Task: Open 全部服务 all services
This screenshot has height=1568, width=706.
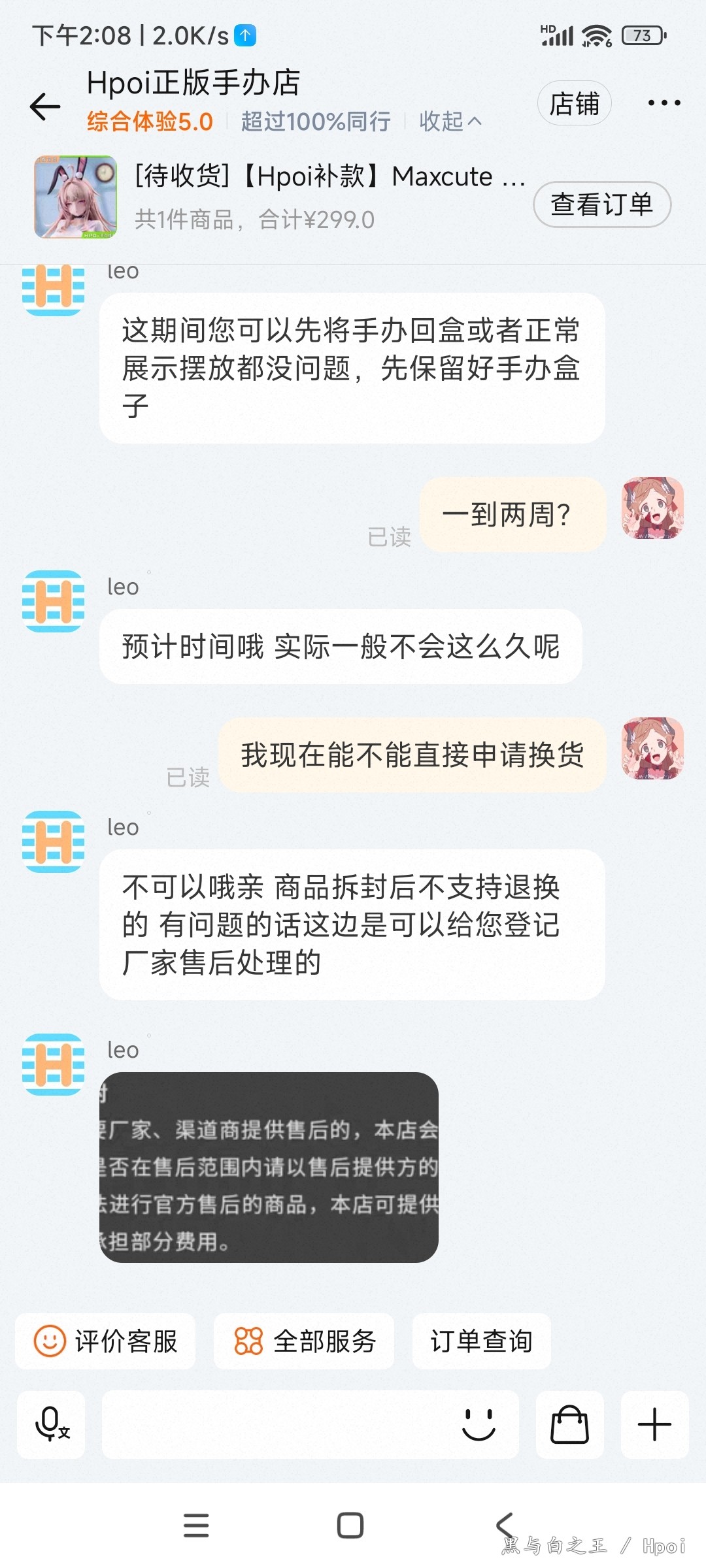Action: [x=304, y=1341]
